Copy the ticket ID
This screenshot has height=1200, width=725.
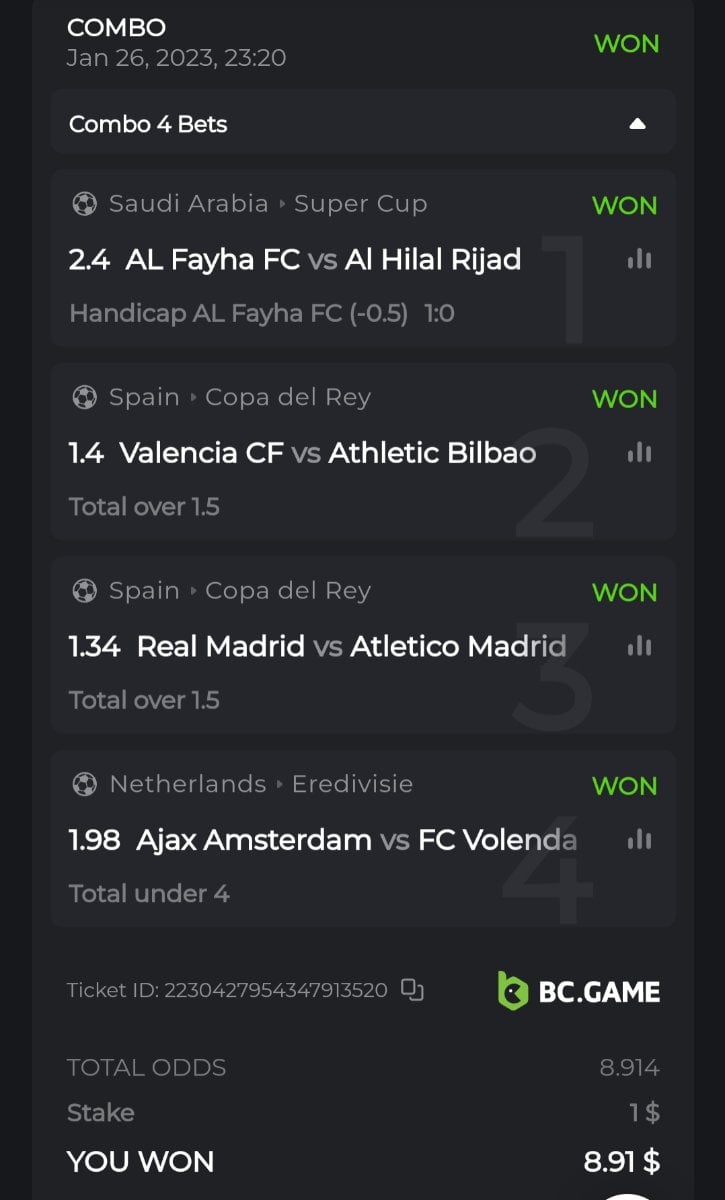point(412,990)
